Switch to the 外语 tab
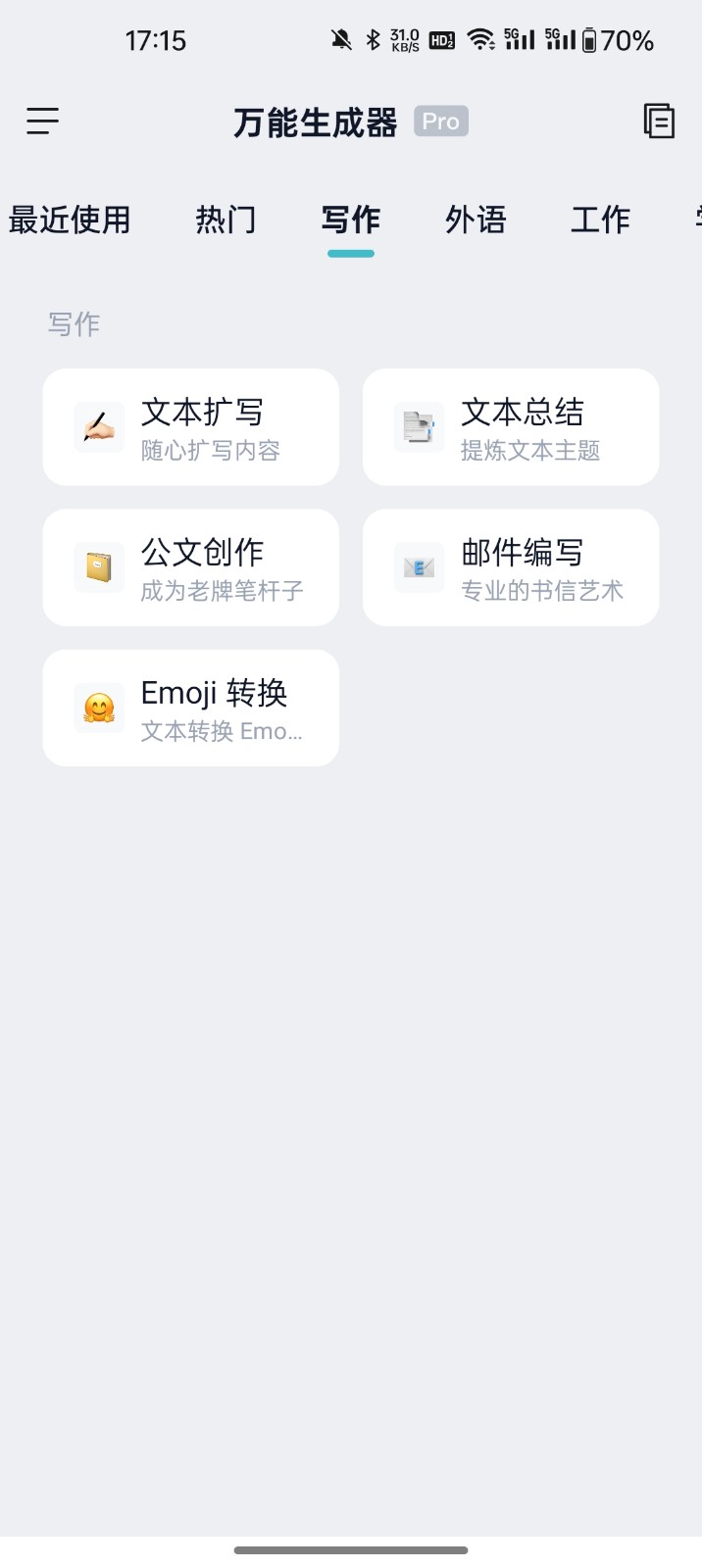 point(476,220)
